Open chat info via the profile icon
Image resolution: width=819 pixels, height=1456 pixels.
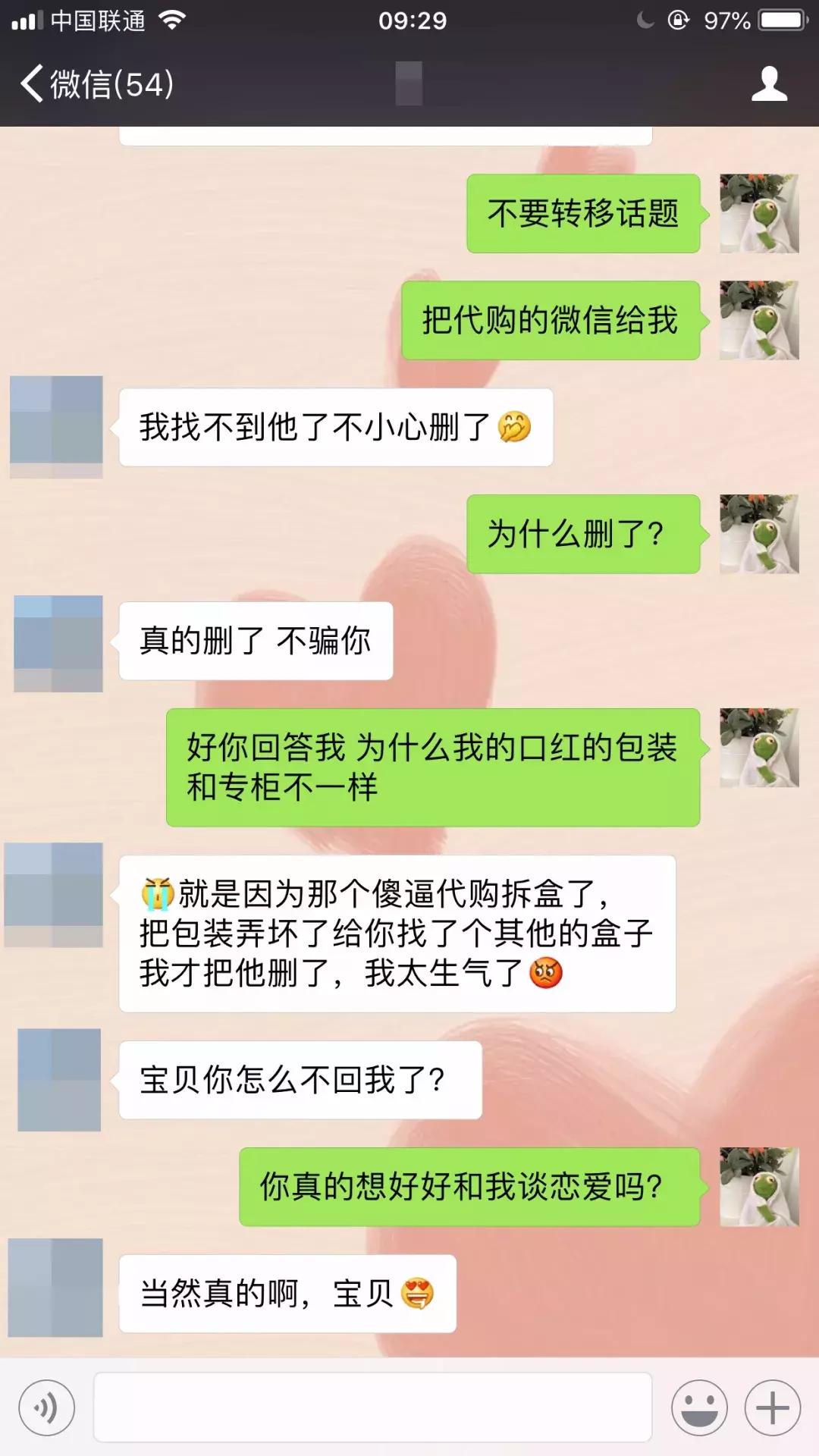[769, 83]
